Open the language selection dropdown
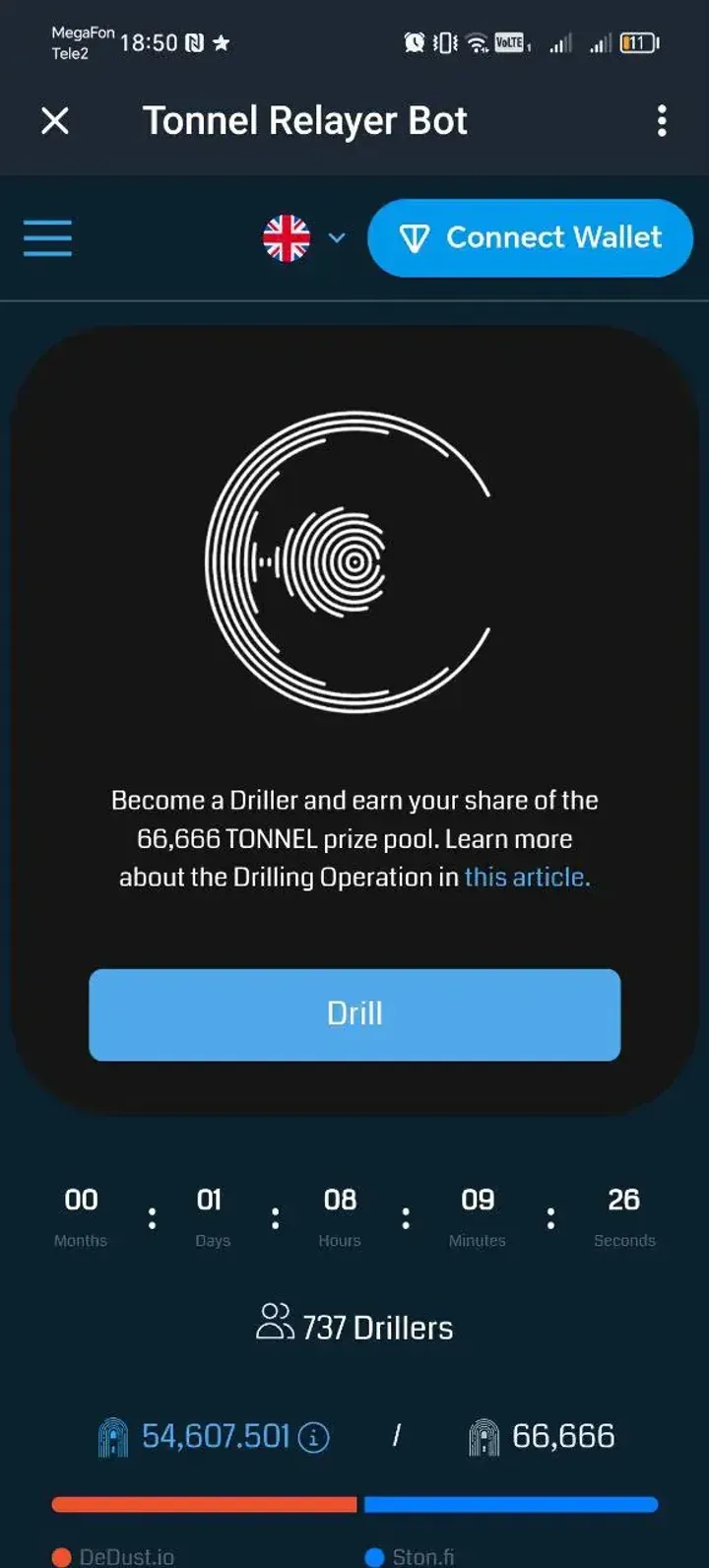 [x=303, y=237]
